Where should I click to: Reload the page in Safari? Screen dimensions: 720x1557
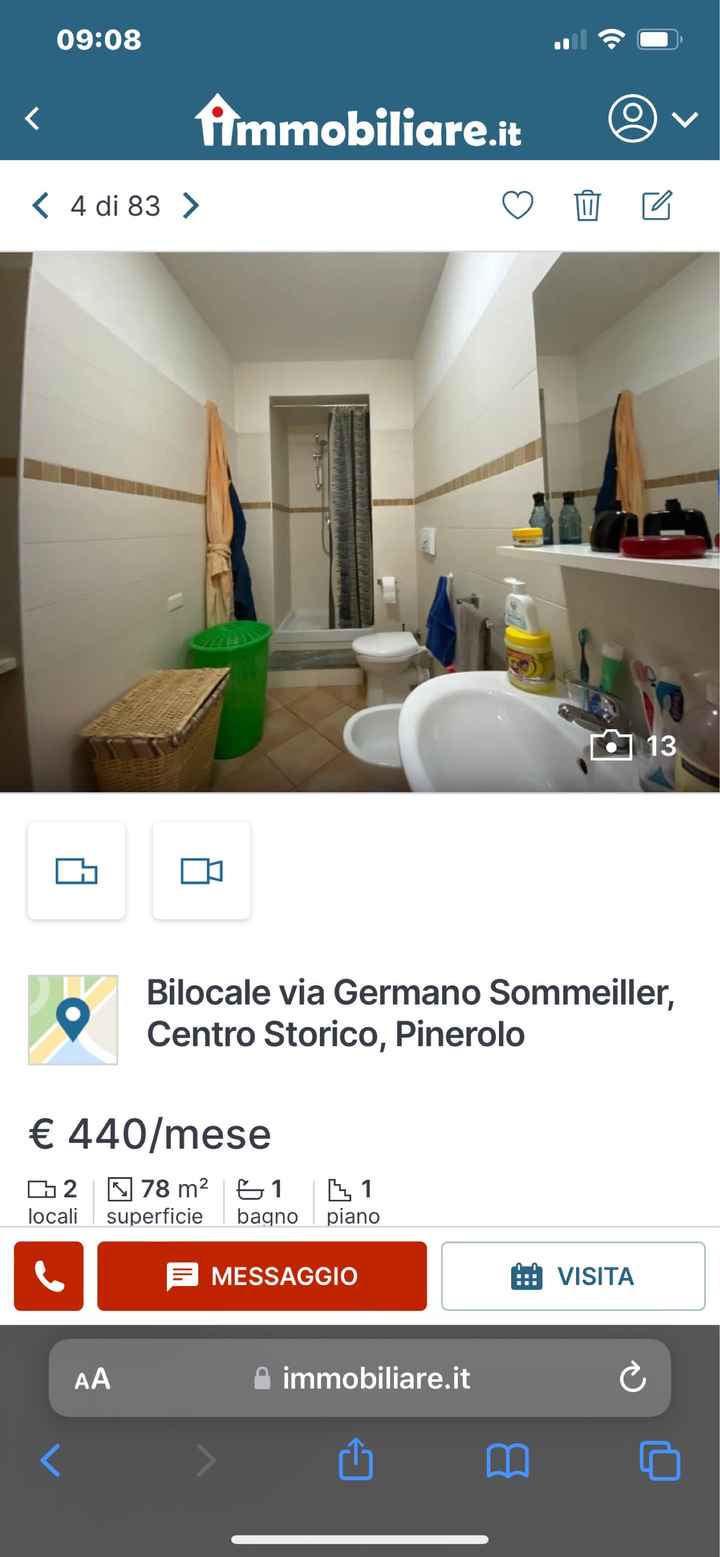tap(633, 1378)
